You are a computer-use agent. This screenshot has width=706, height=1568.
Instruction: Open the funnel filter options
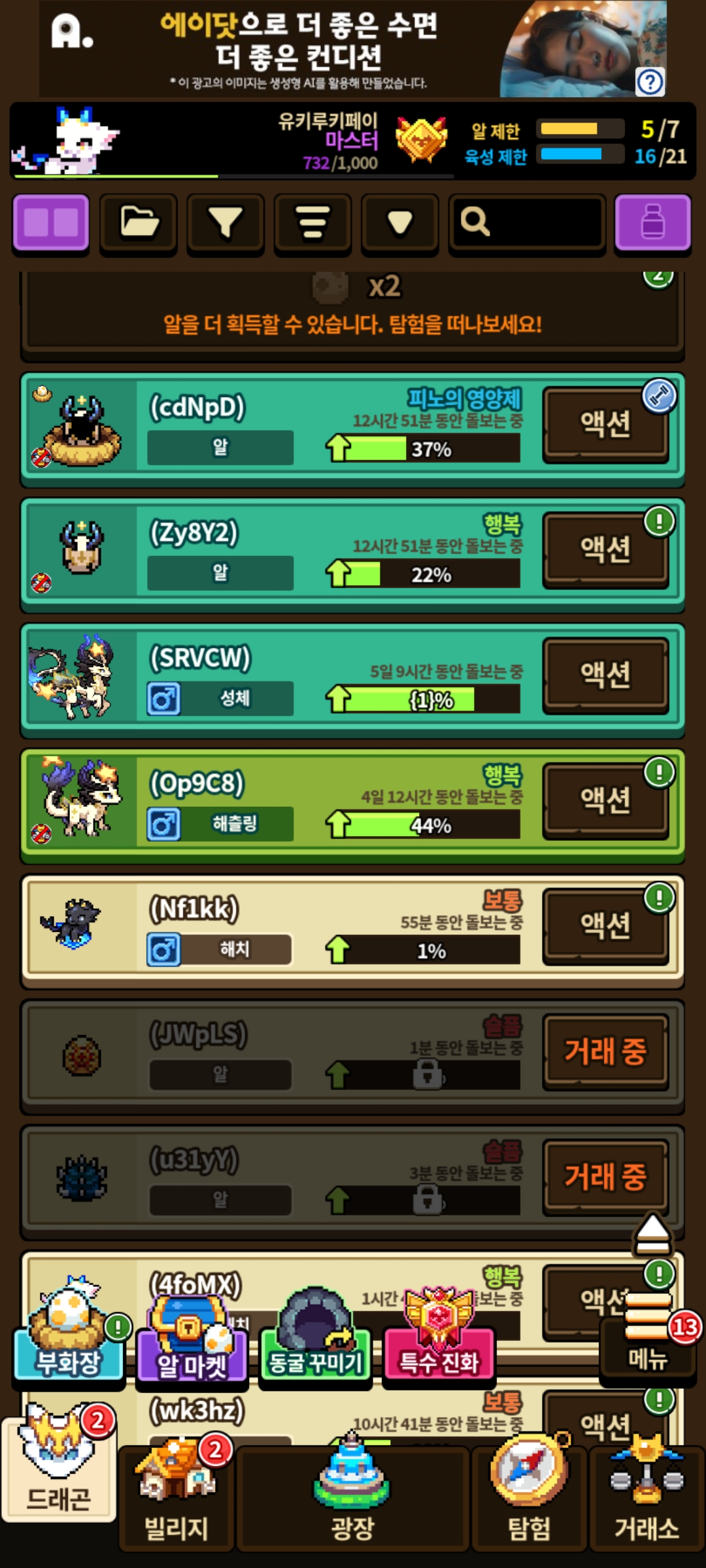225,223
